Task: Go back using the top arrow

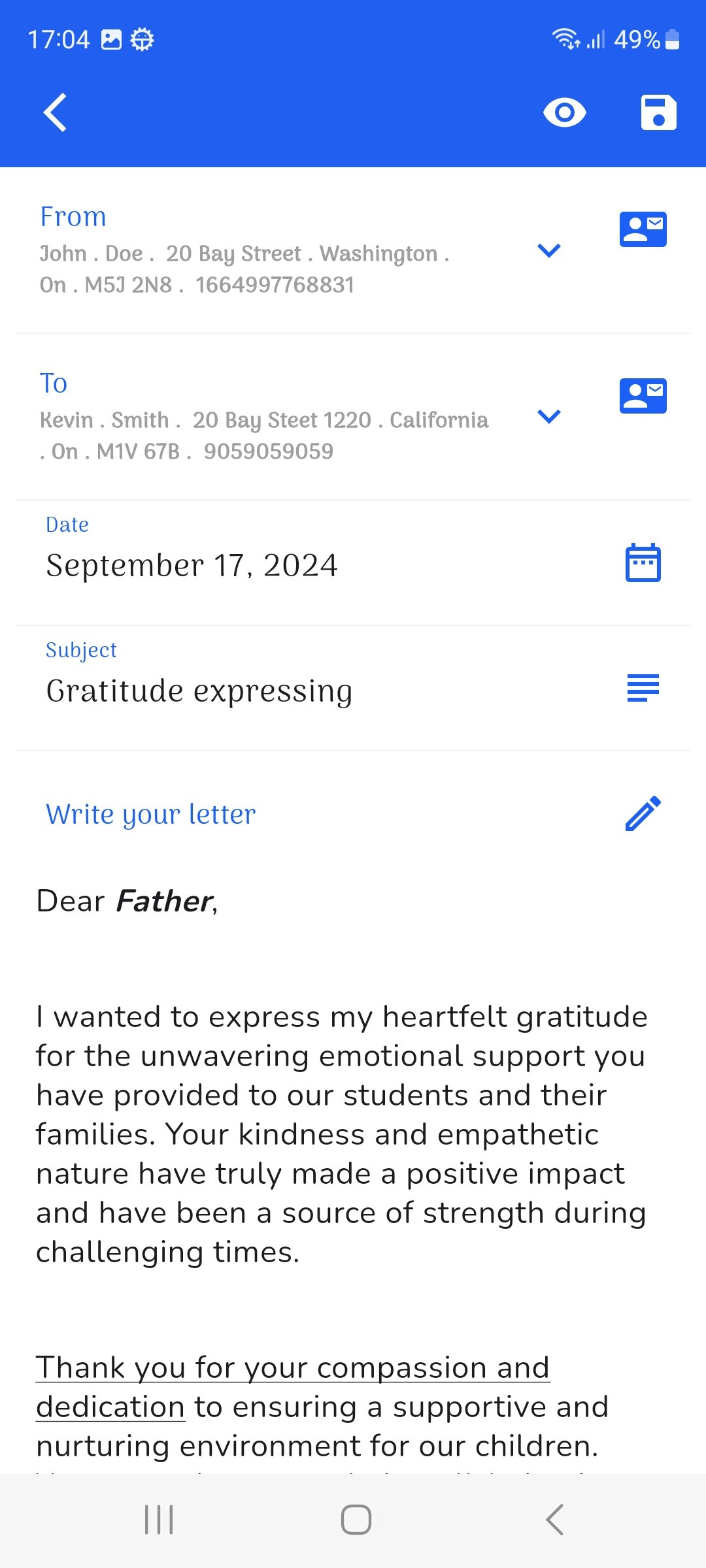Action: point(56,112)
